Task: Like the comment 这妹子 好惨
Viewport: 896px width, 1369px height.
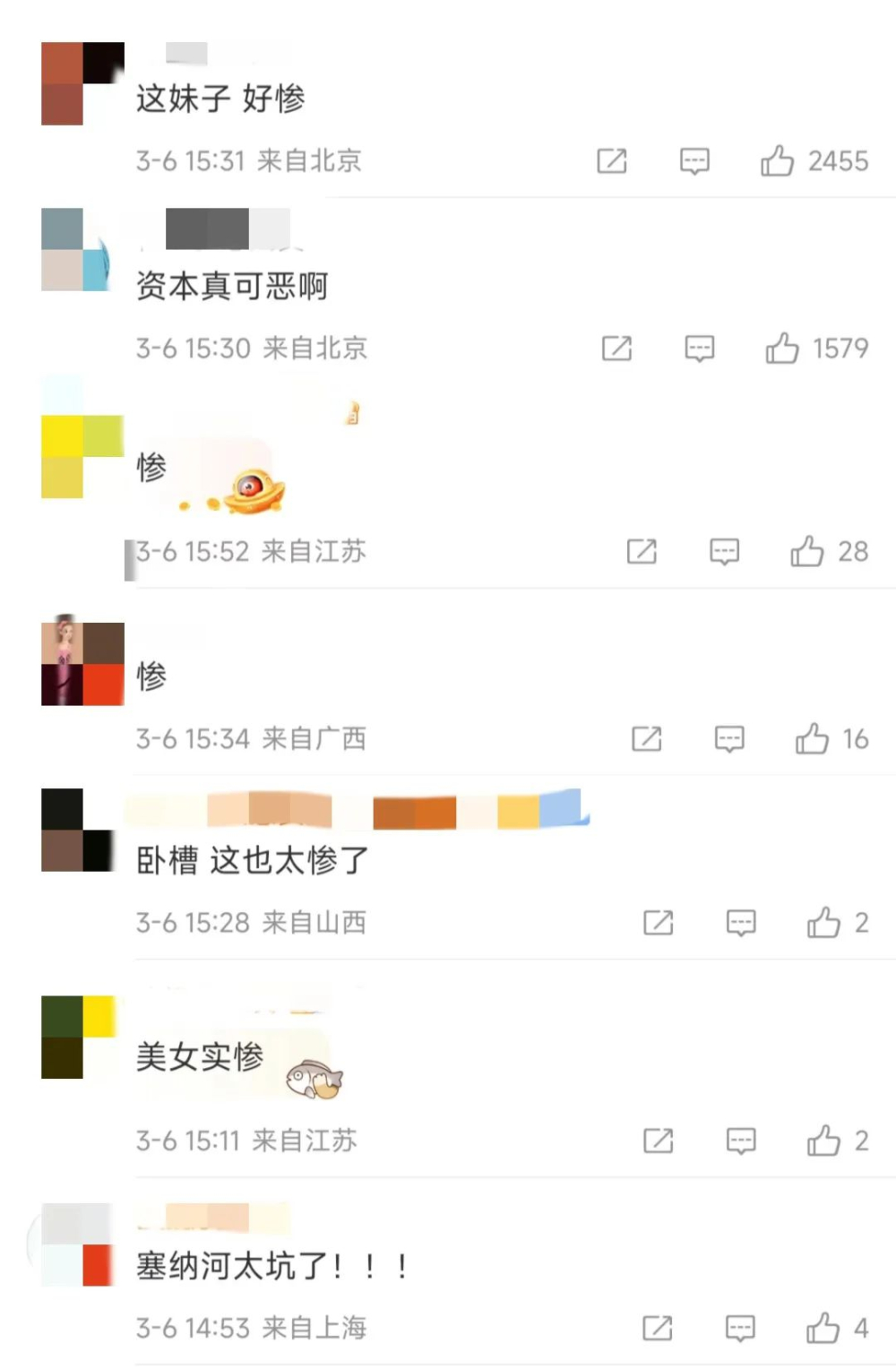Action: [x=777, y=161]
